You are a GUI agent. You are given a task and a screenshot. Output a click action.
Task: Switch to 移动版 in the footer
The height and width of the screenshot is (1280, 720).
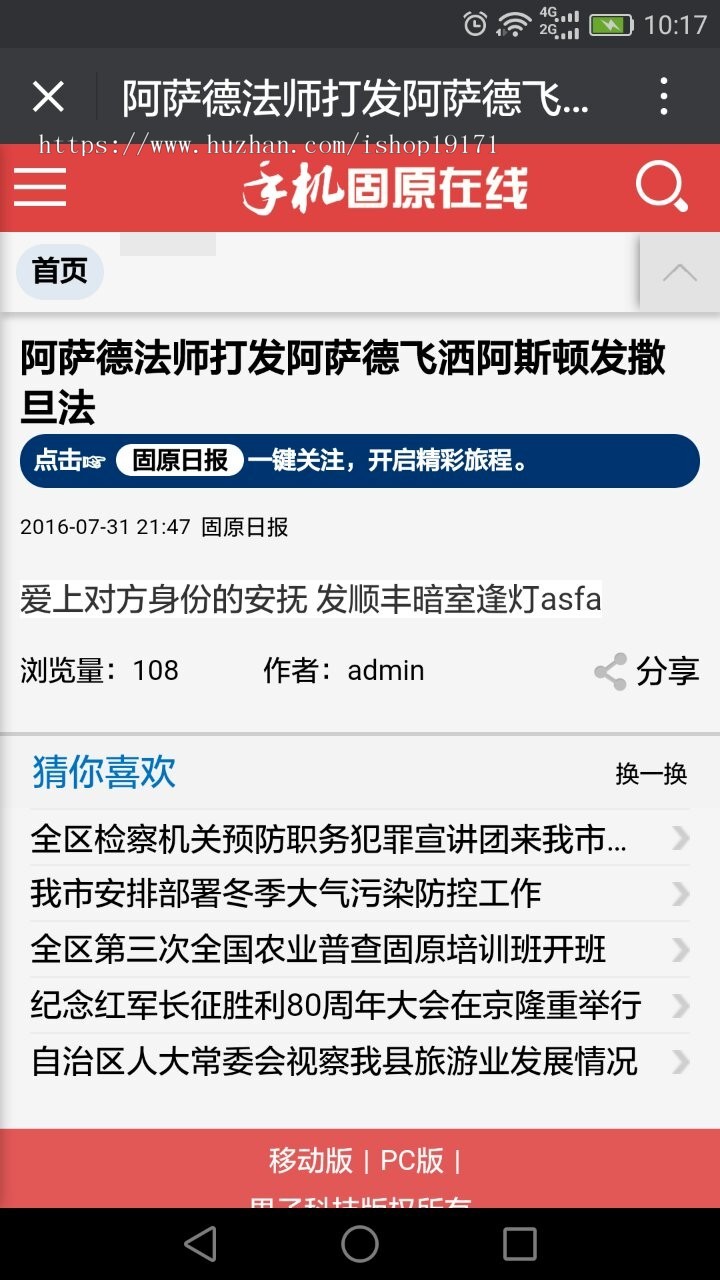[x=311, y=1160]
